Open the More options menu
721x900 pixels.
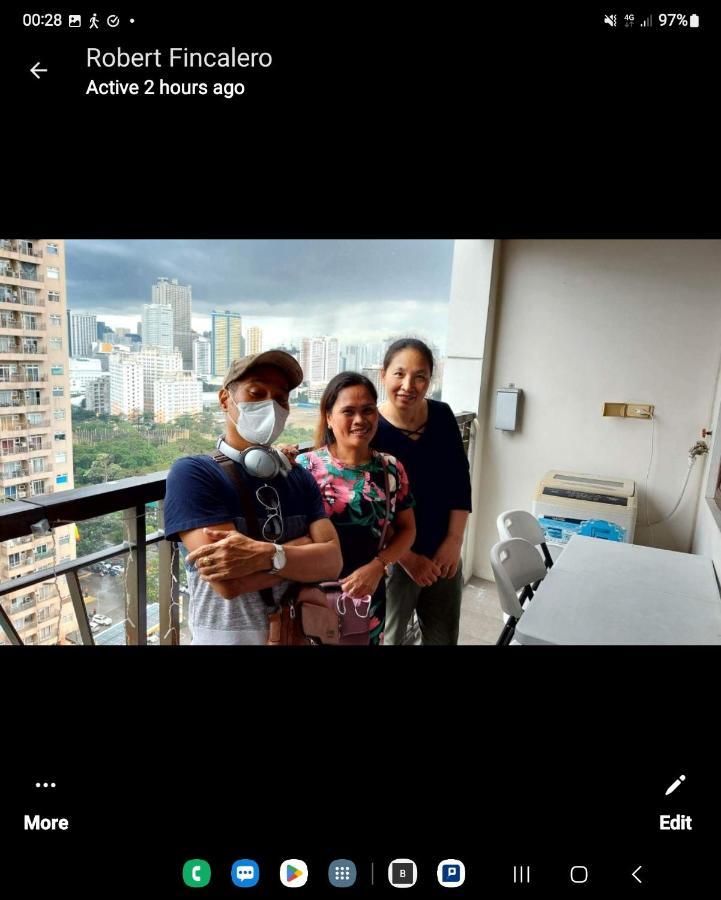46,803
